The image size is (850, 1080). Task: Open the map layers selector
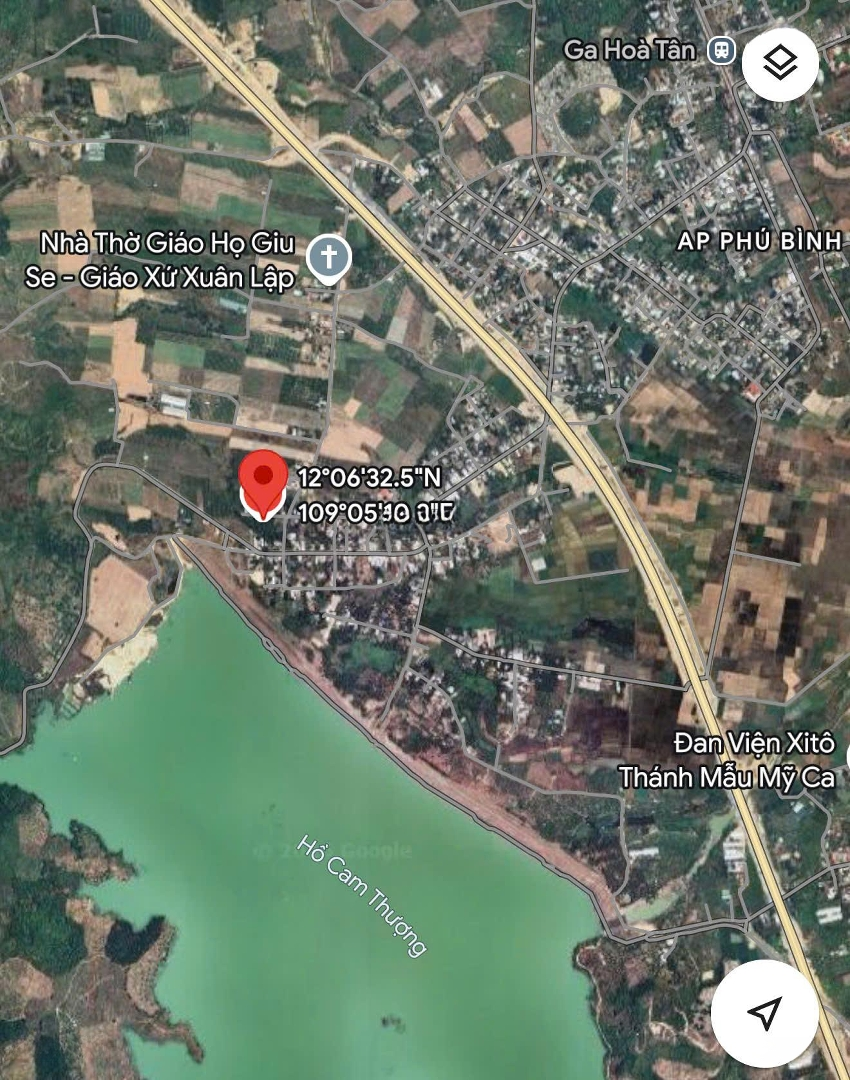click(x=780, y=64)
